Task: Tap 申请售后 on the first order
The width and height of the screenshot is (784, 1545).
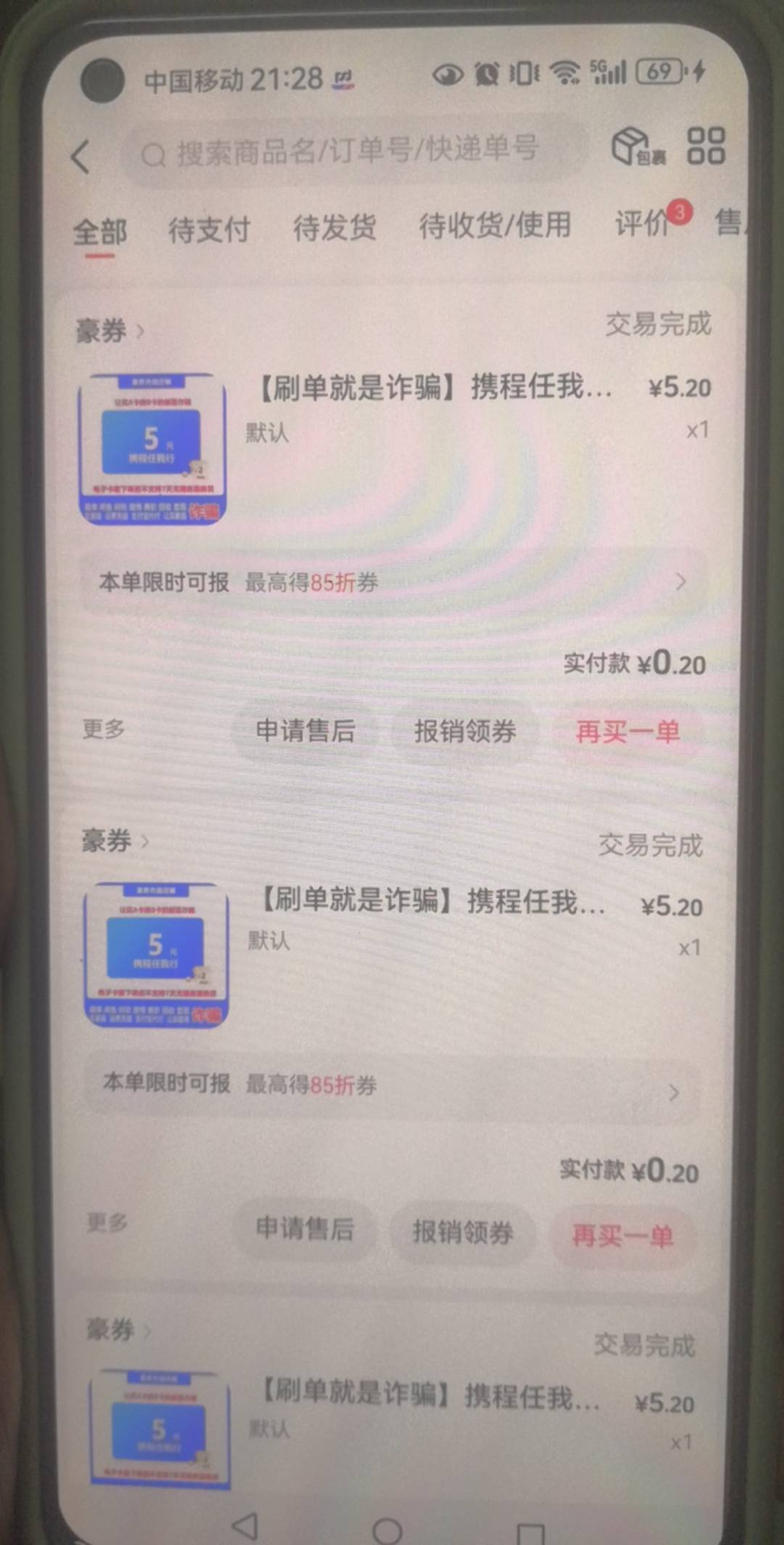Action: [x=306, y=730]
